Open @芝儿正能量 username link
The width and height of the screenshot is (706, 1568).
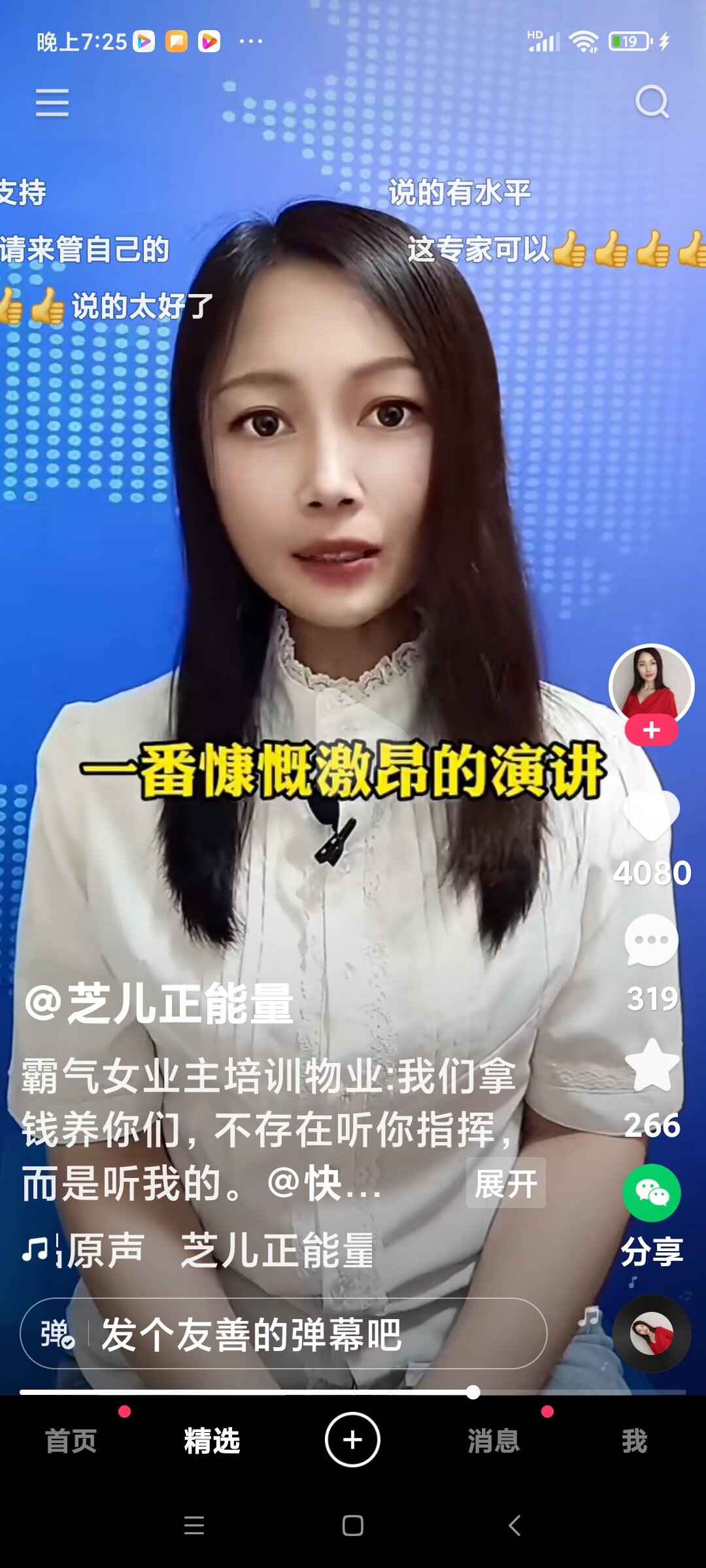tap(159, 1004)
